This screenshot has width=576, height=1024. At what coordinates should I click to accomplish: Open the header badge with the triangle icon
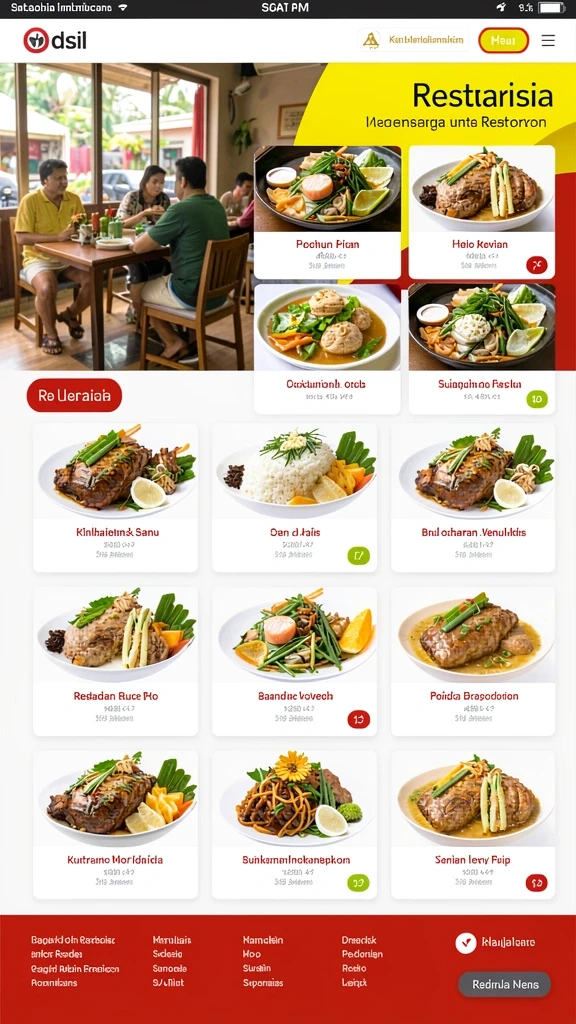point(413,40)
